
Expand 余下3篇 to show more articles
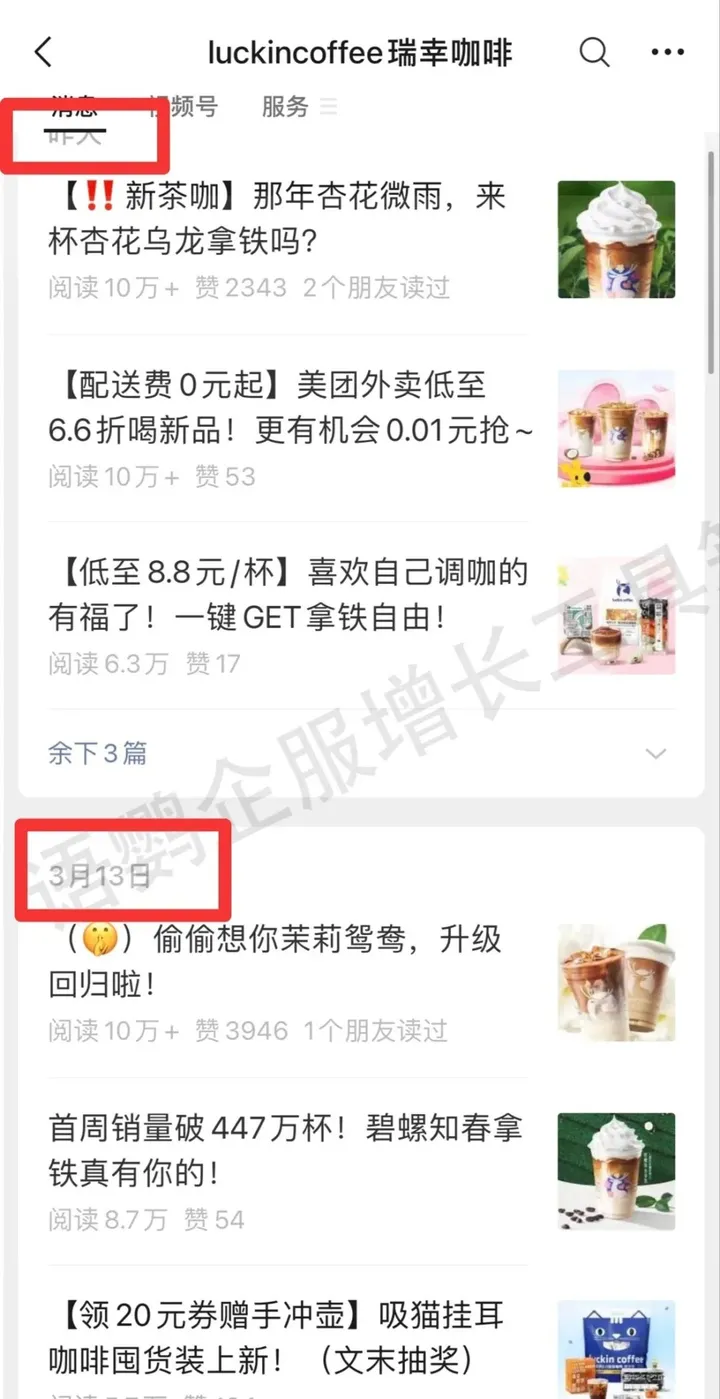tap(98, 753)
